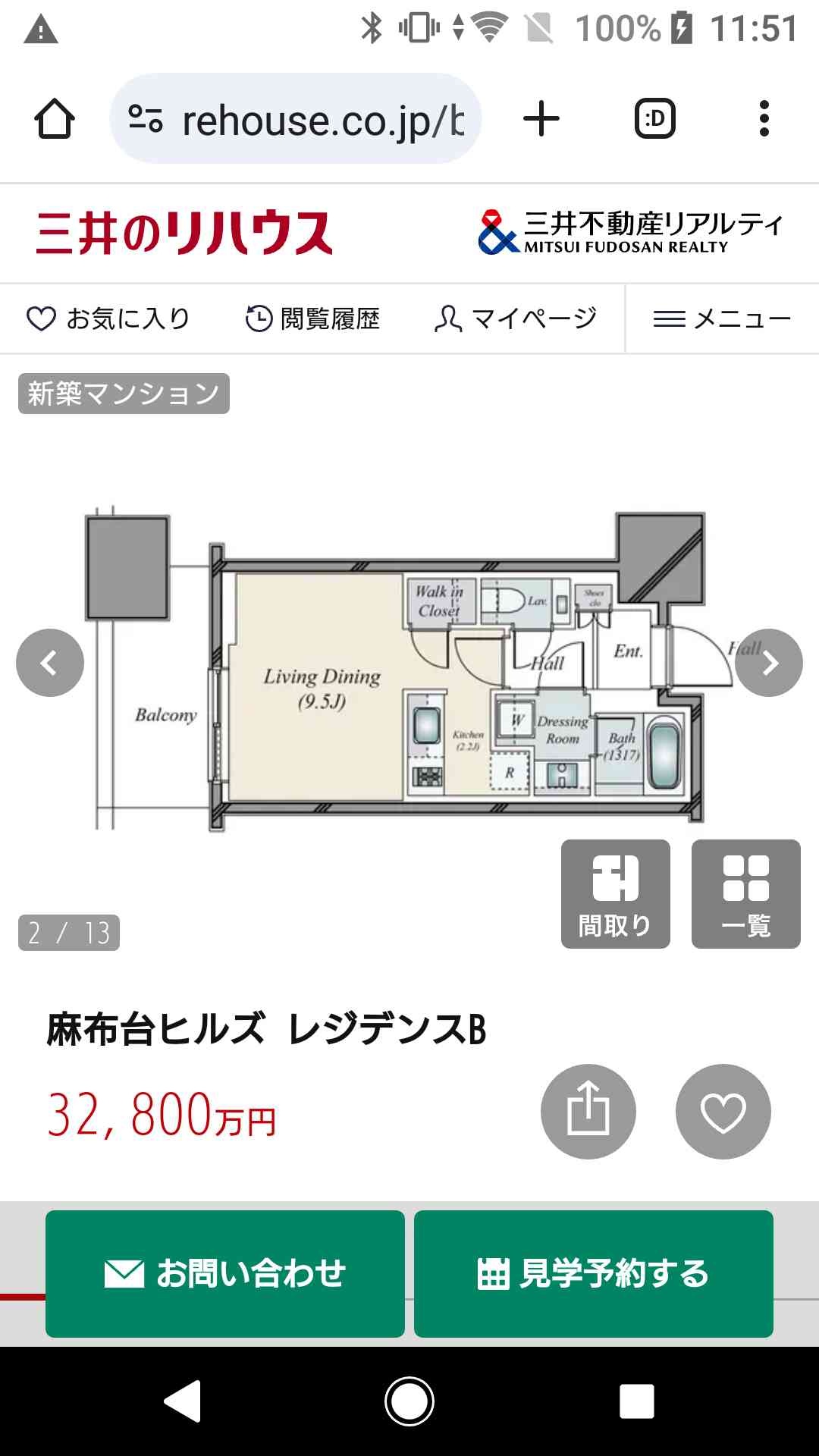Open a new browser tab

(x=541, y=119)
